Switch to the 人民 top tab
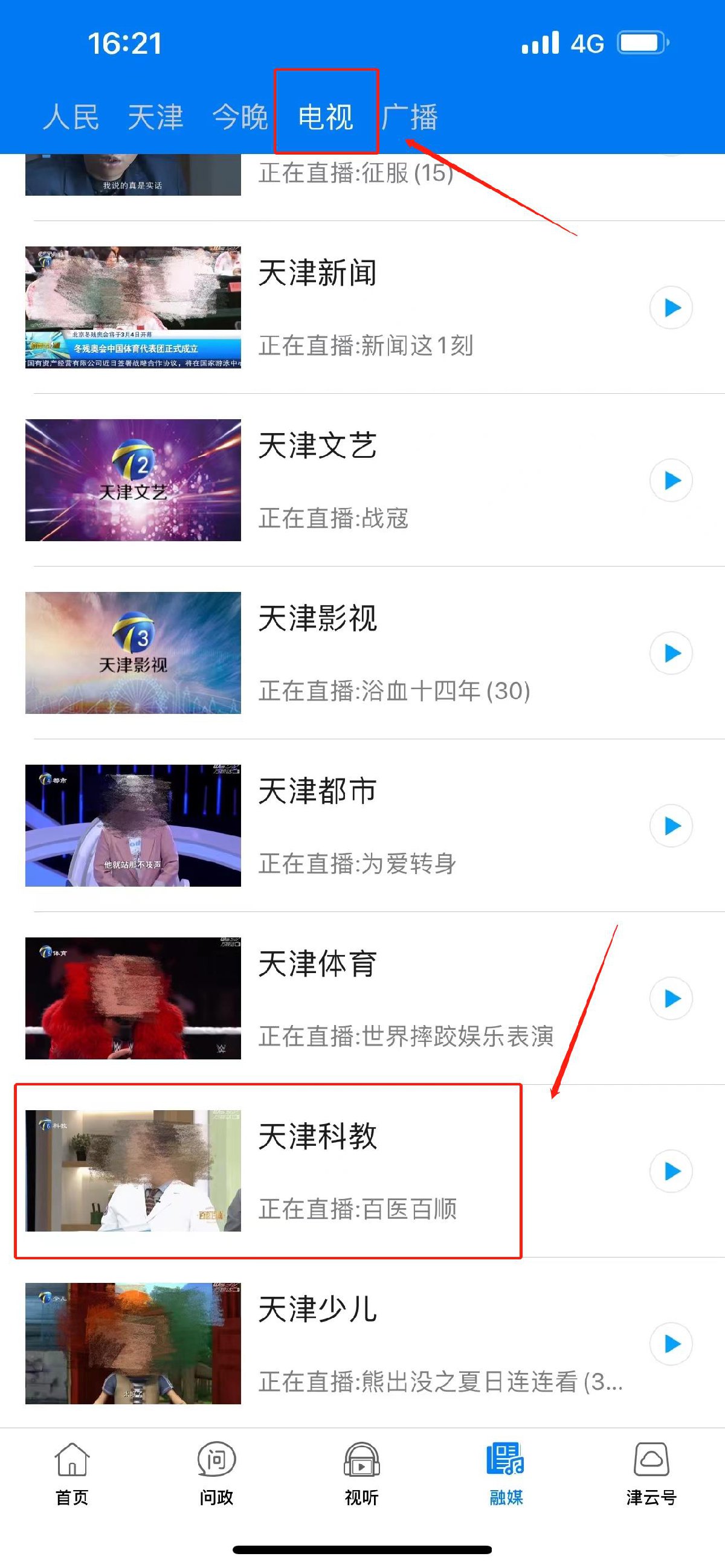 click(x=71, y=117)
